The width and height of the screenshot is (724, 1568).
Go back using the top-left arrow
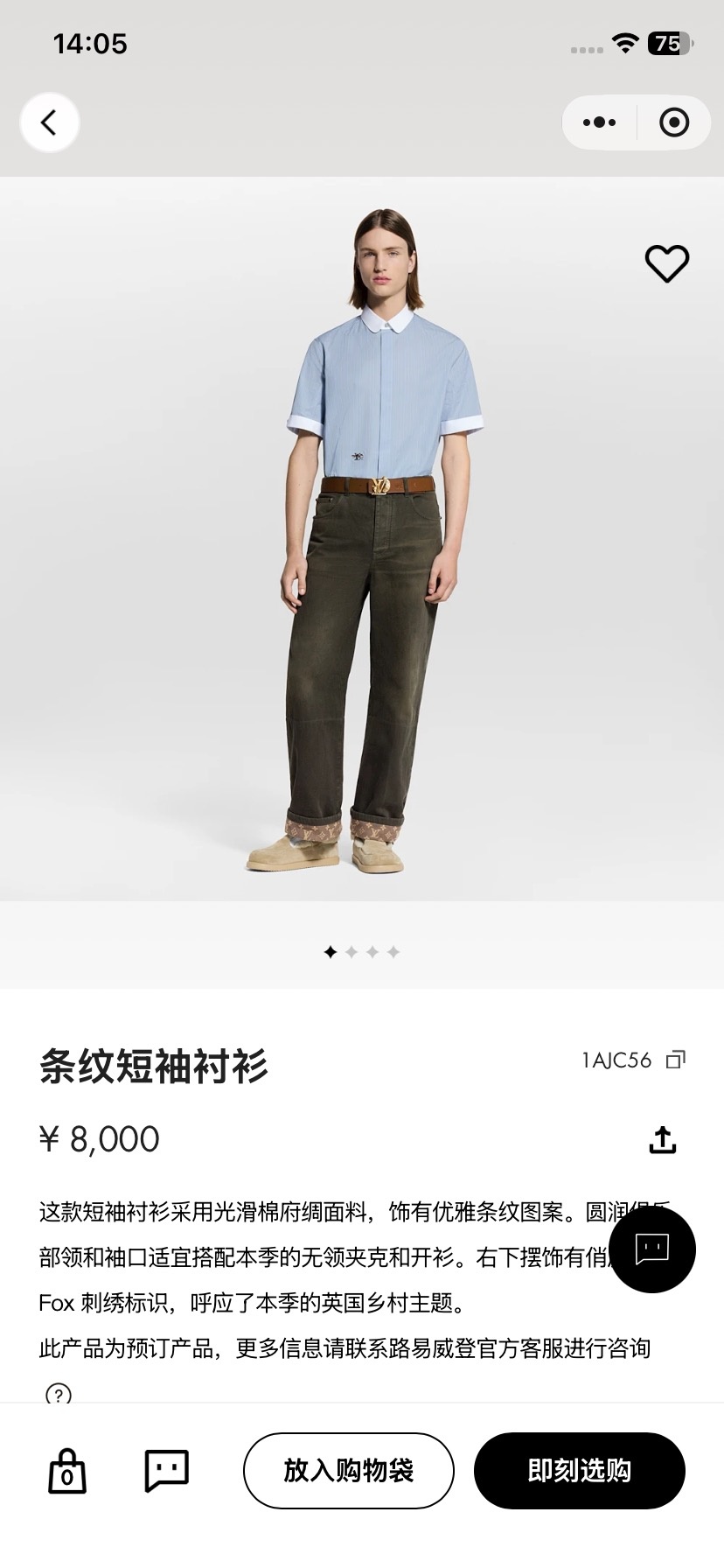point(50,122)
